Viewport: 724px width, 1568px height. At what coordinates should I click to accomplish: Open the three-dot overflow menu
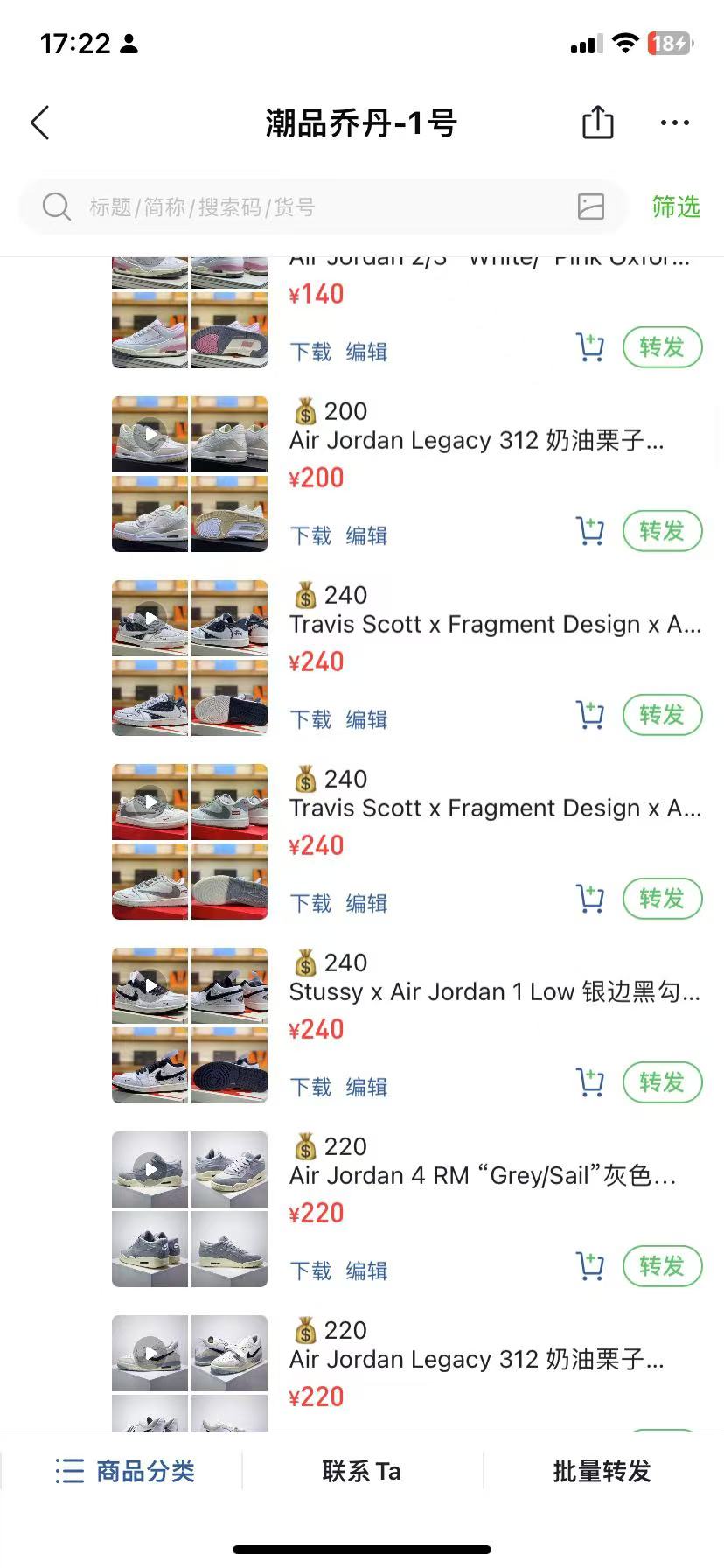click(674, 123)
